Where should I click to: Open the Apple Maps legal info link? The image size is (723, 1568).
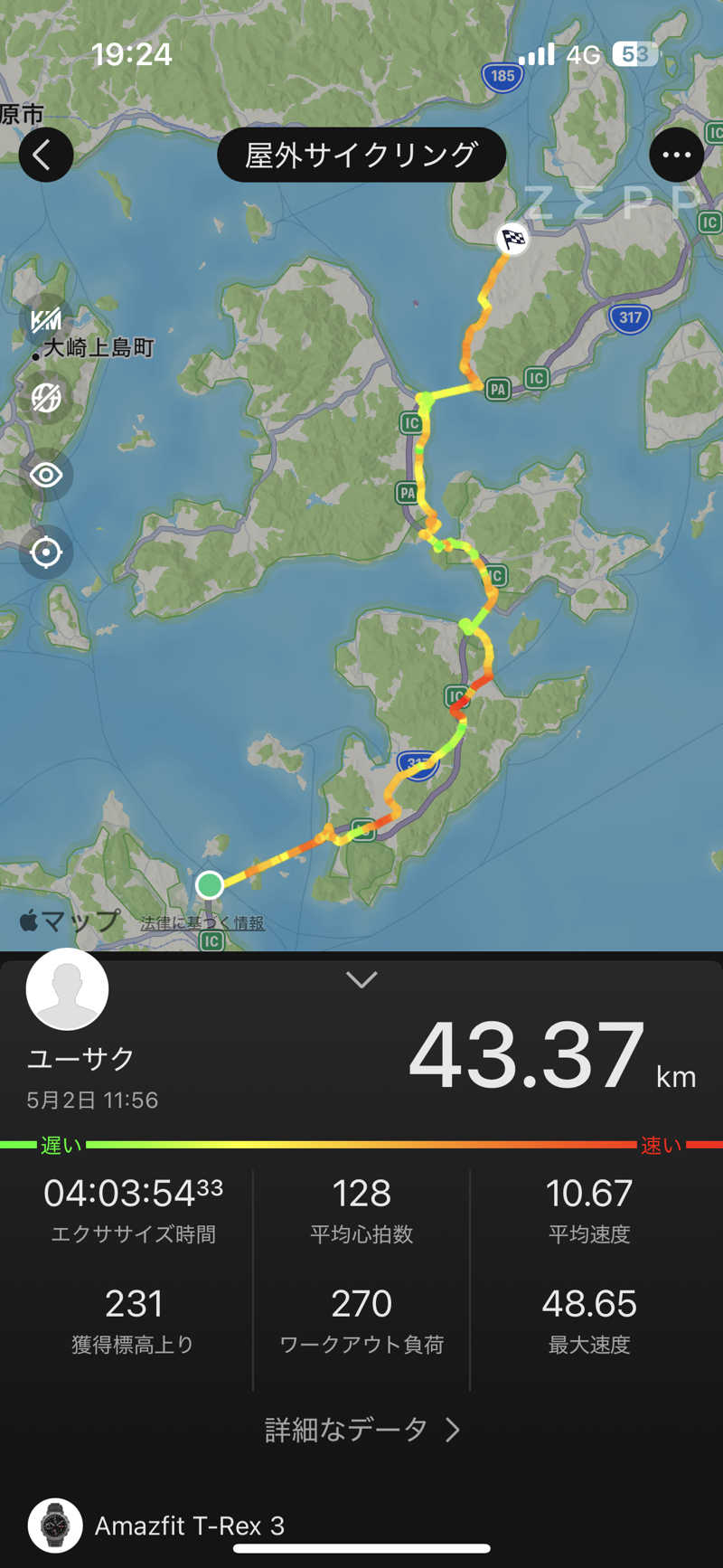click(x=202, y=923)
